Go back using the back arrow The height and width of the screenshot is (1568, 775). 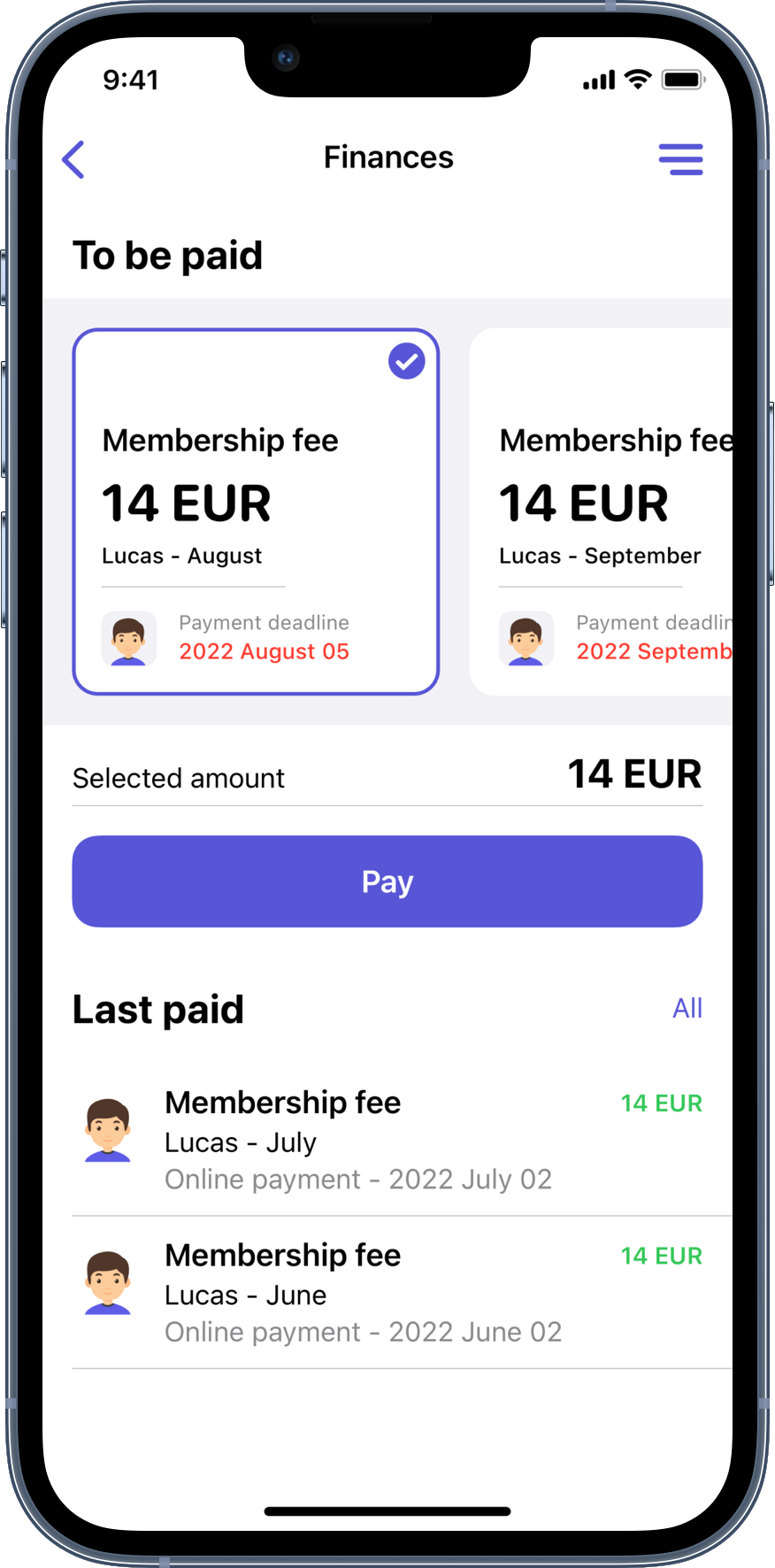73,159
